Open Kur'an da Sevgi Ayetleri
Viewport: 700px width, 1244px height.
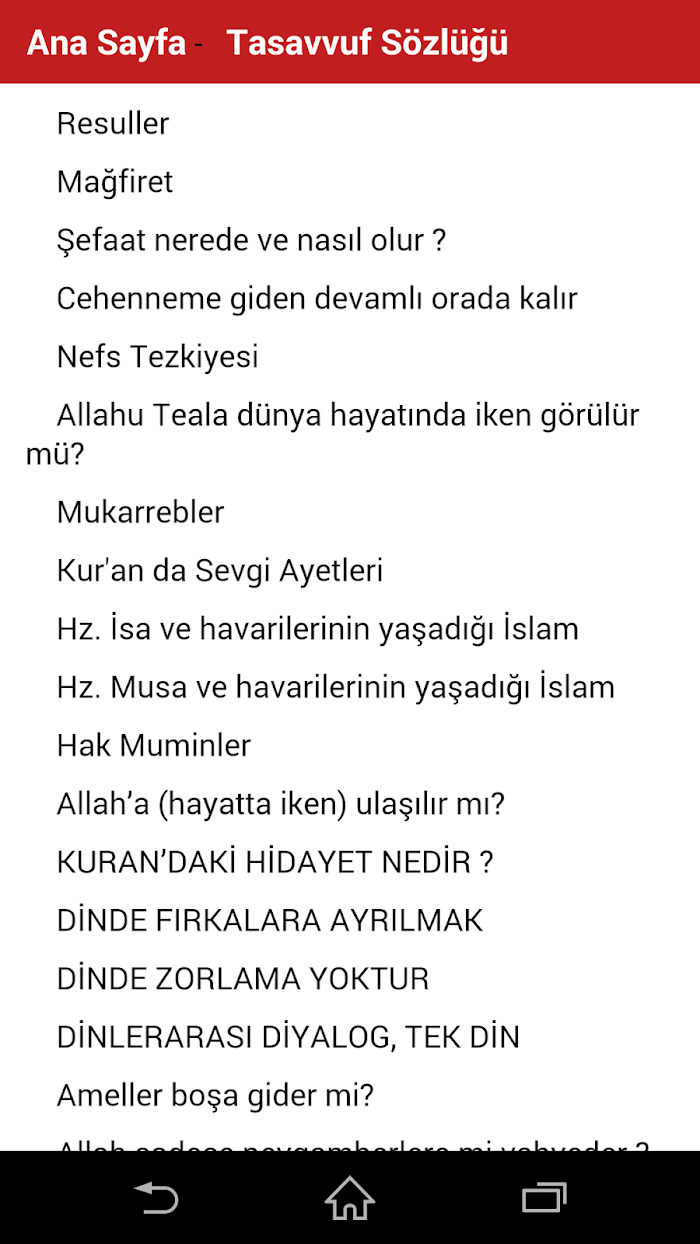point(220,570)
